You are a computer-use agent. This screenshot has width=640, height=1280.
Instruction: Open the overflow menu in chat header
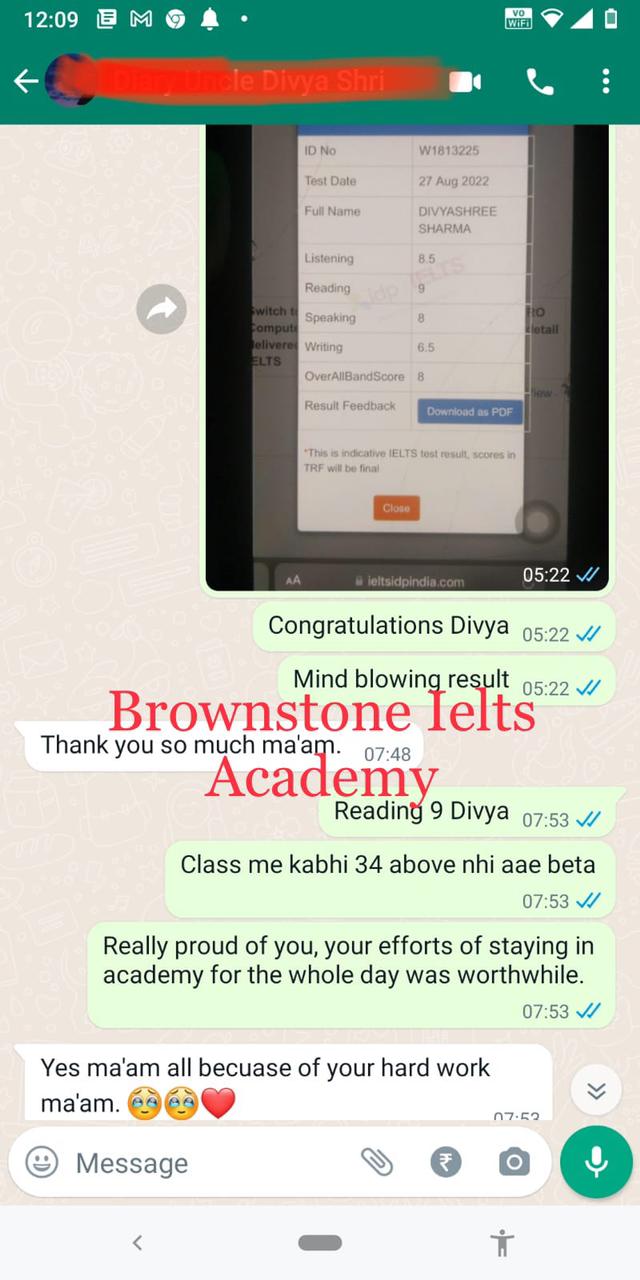pos(606,82)
